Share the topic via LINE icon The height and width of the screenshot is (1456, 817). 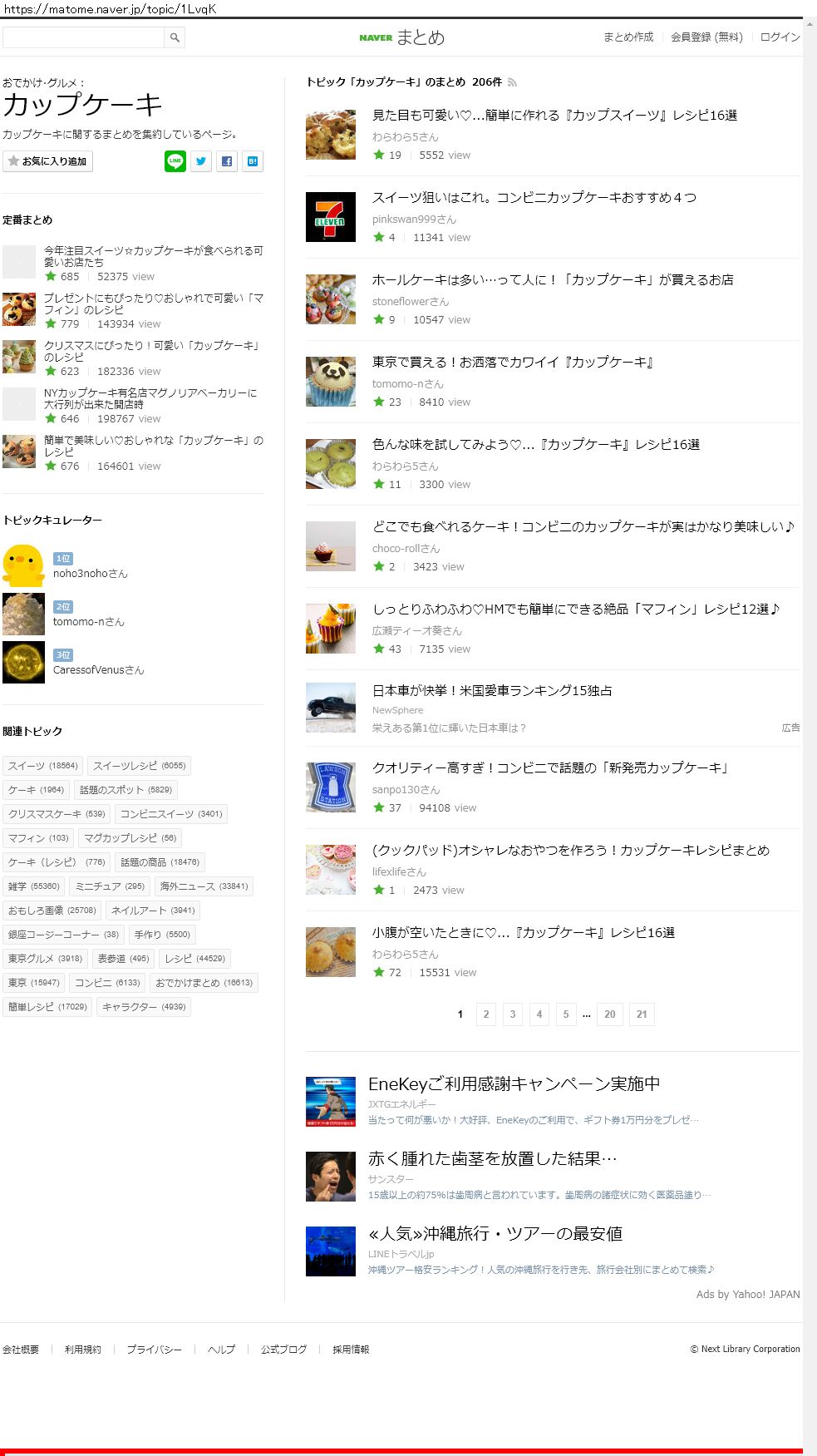click(x=175, y=161)
